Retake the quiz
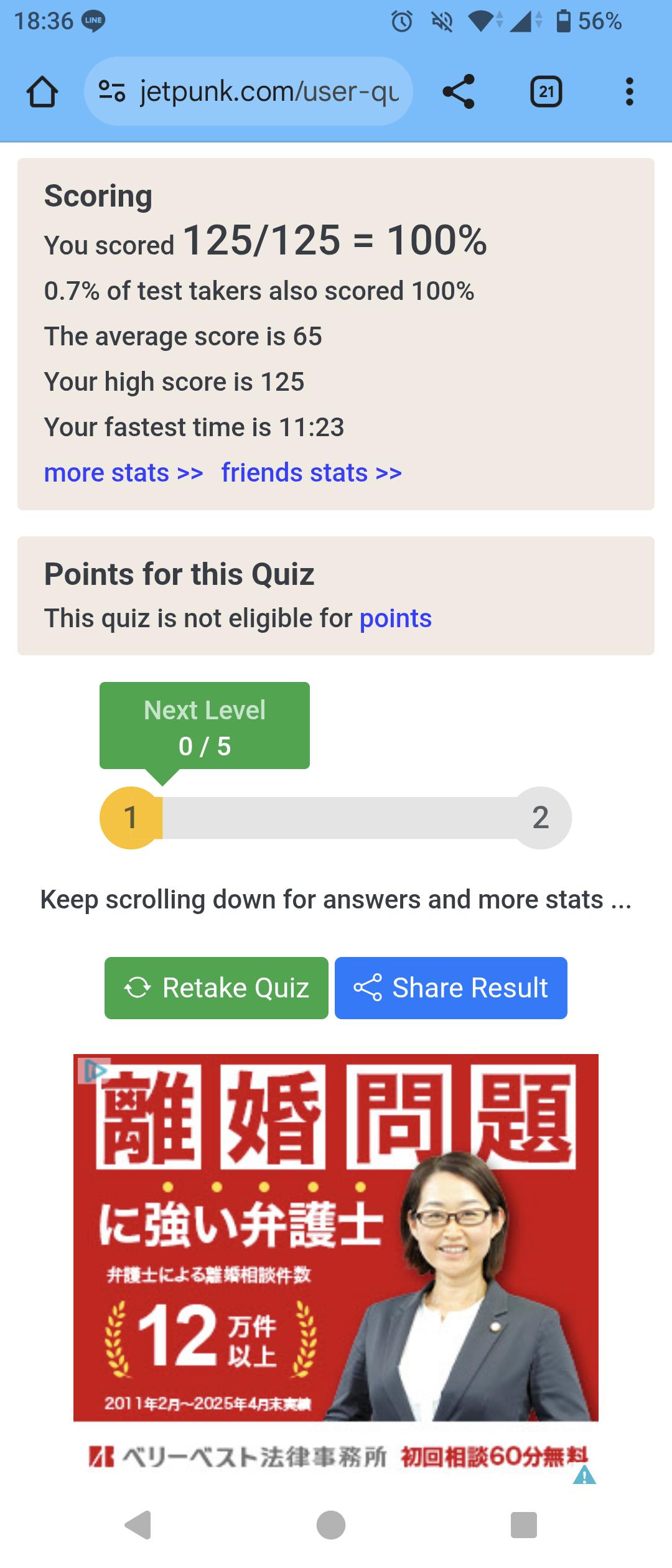The image size is (672, 1568). tap(216, 988)
